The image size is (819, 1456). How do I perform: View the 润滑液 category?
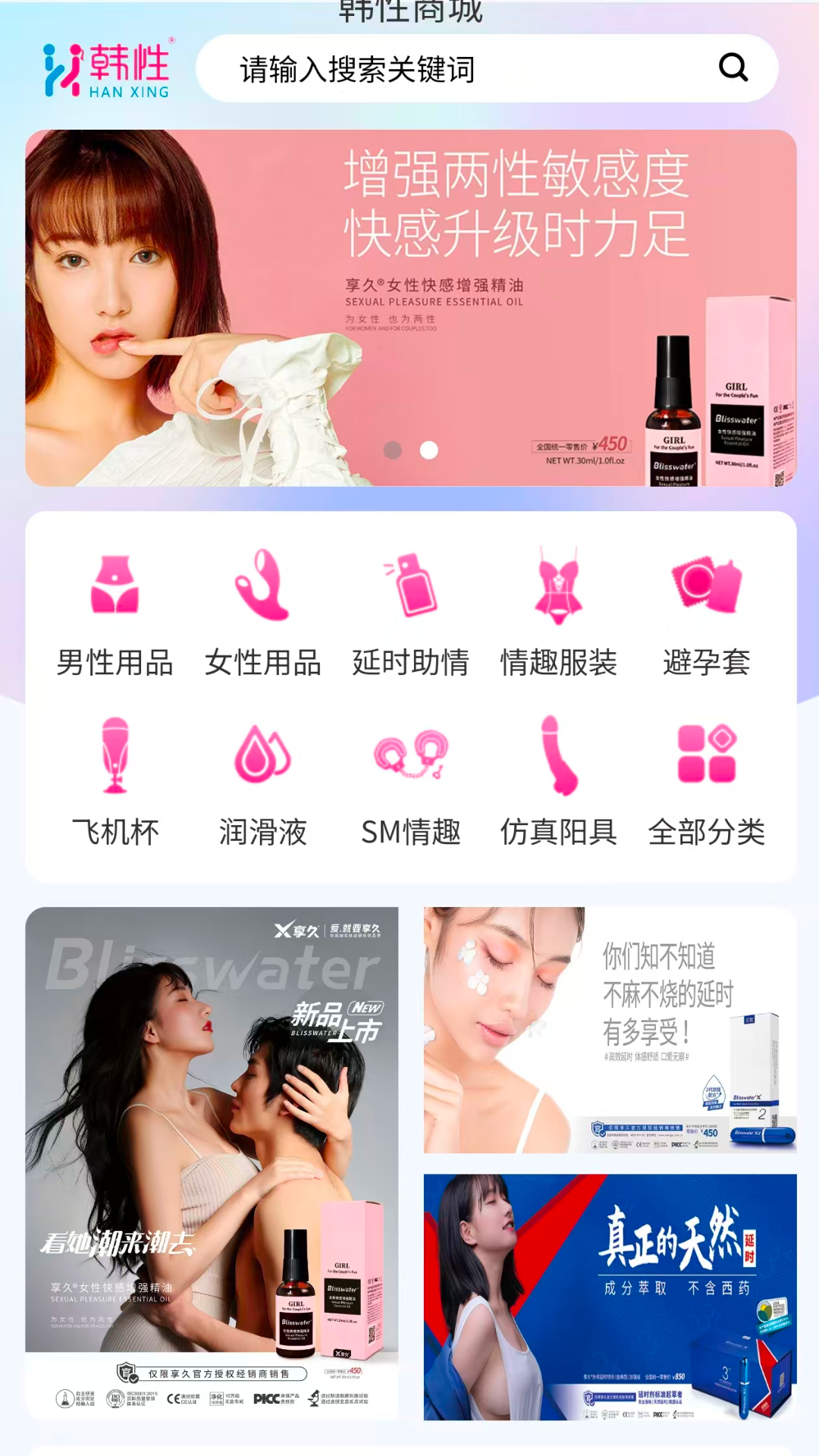(262, 783)
